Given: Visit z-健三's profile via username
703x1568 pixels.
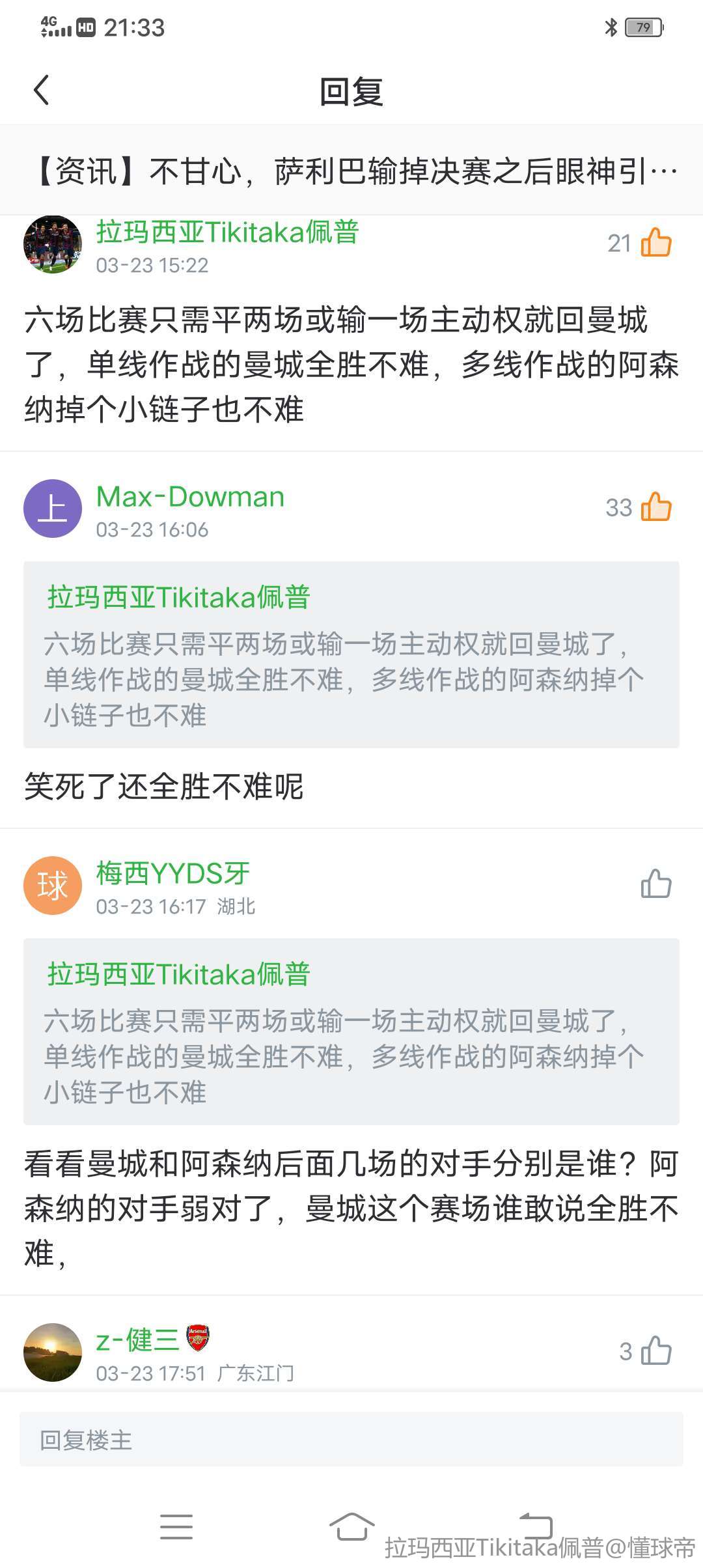Looking at the screenshot, I should 137,1340.
